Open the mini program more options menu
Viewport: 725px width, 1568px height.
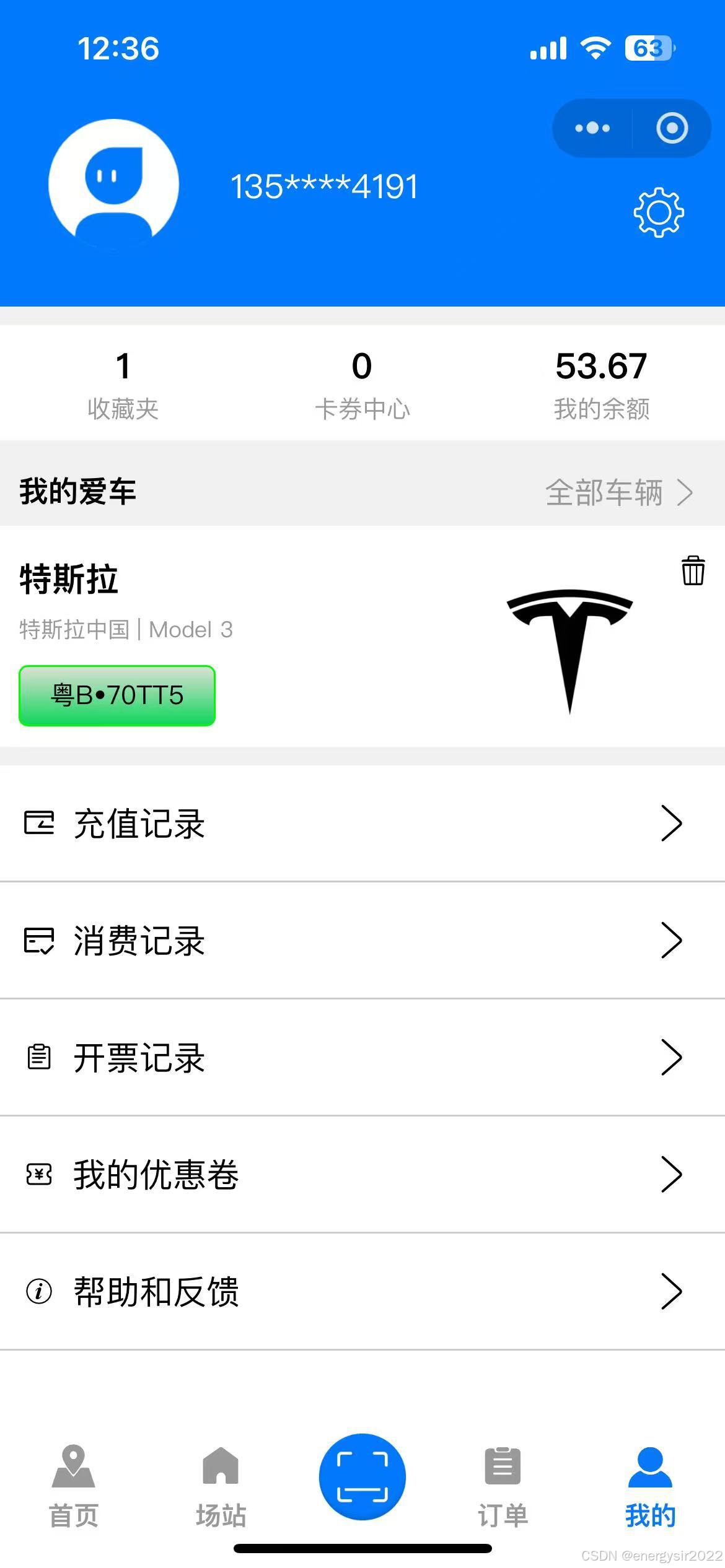click(x=592, y=128)
